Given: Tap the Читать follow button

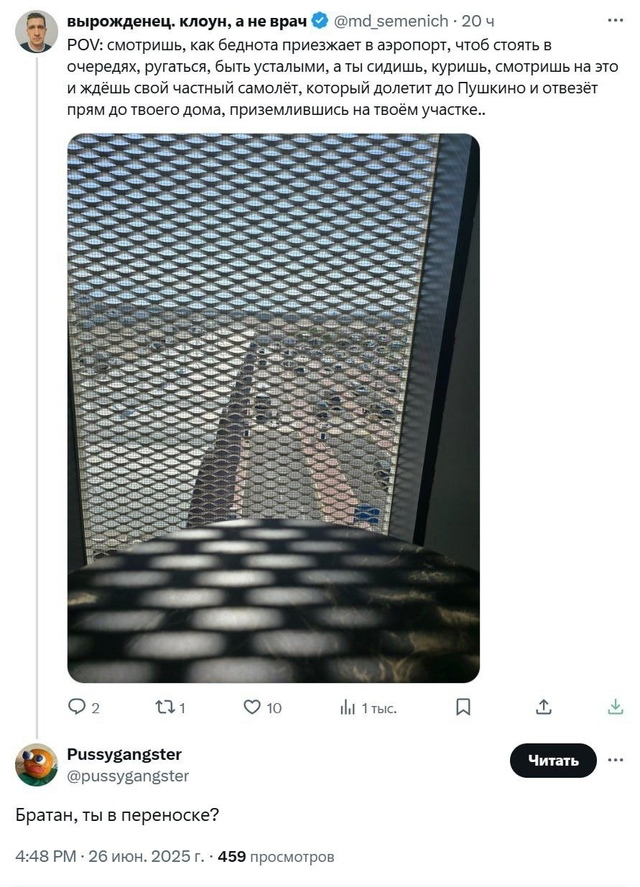Looking at the screenshot, I should pos(553,761).
